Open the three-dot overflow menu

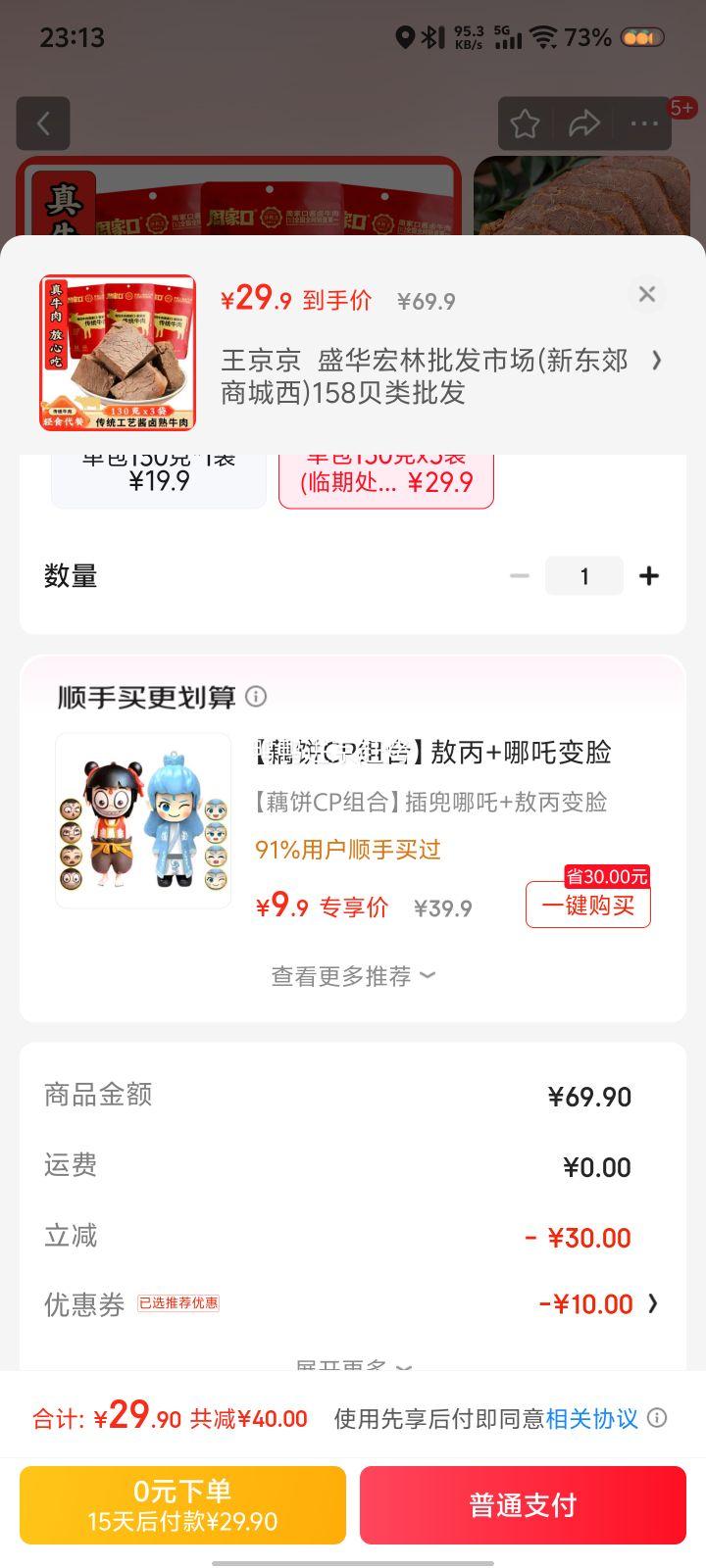[644, 123]
